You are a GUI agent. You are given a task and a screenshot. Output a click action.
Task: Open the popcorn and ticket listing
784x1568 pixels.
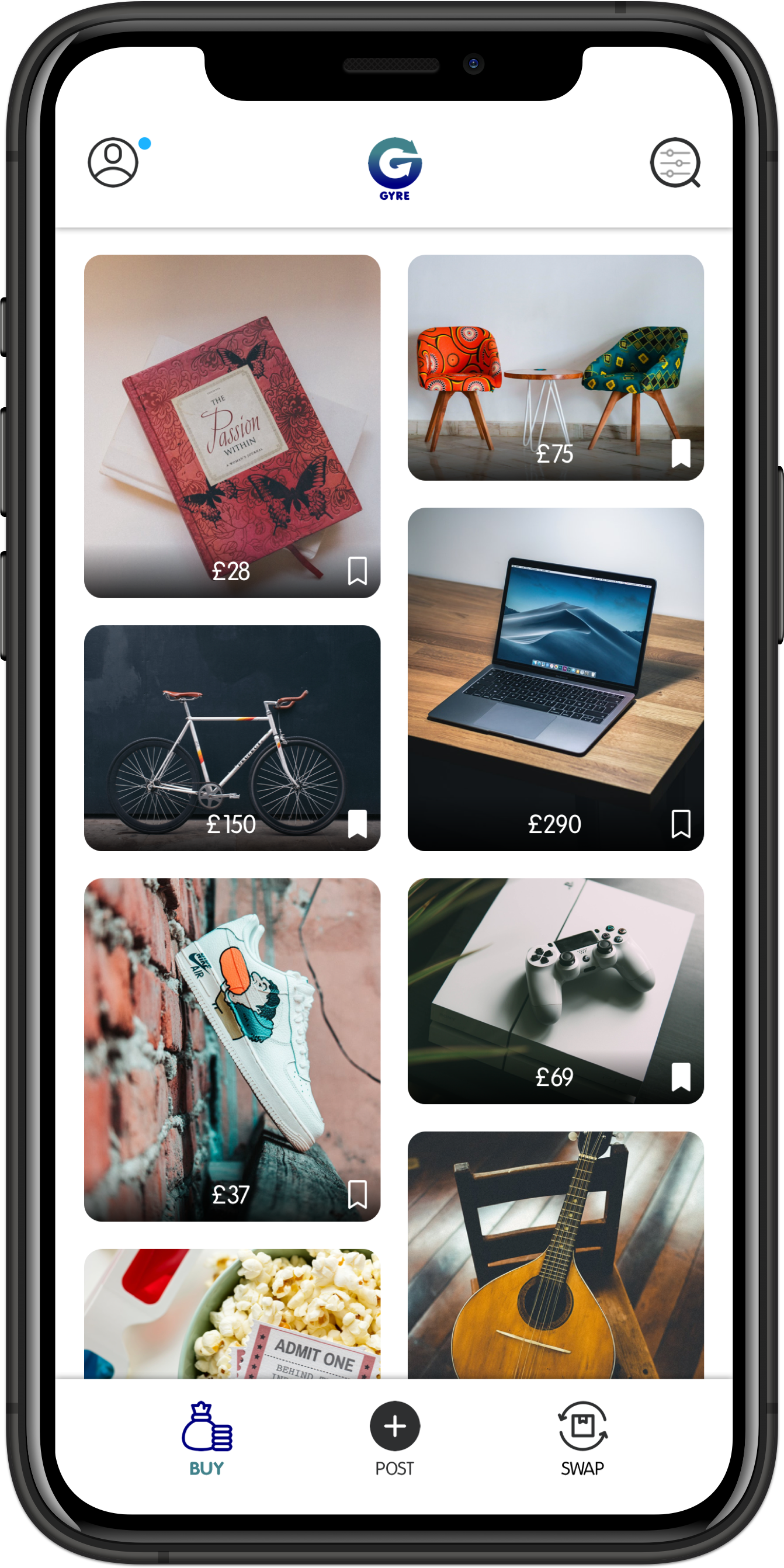pos(232,1315)
